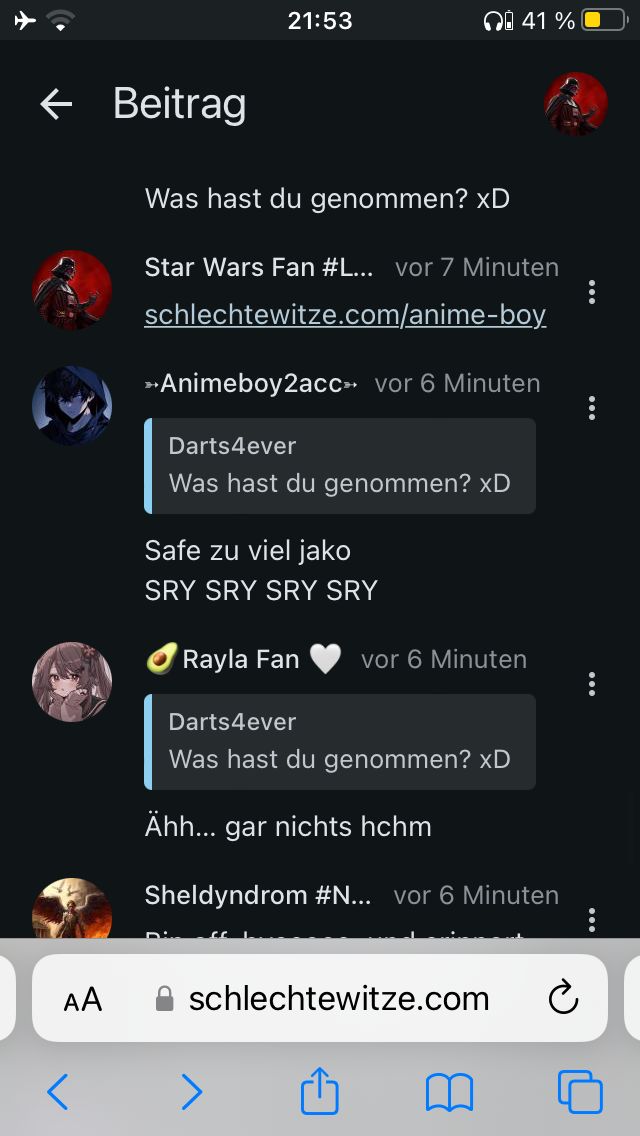This screenshot has height=1136, width=640.
Task: Open Safari reader view options AA
Action: click(83, 999)
